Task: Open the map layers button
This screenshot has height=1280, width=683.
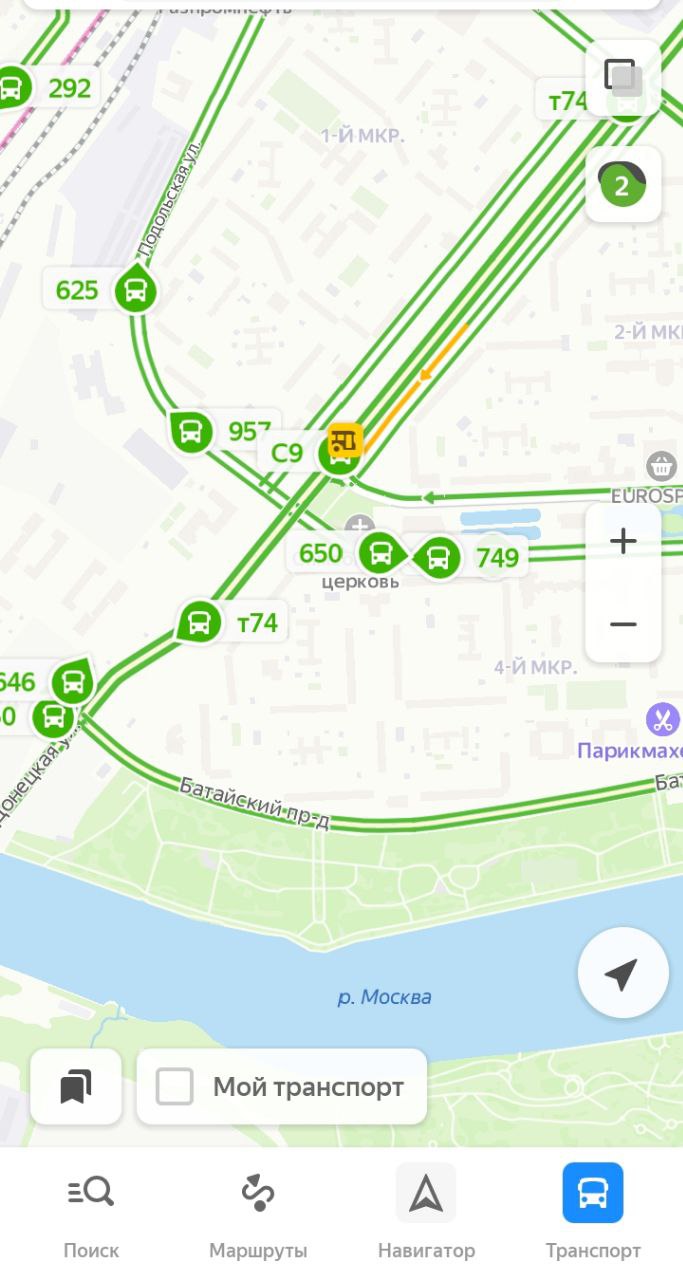Action: pos(623,78)
